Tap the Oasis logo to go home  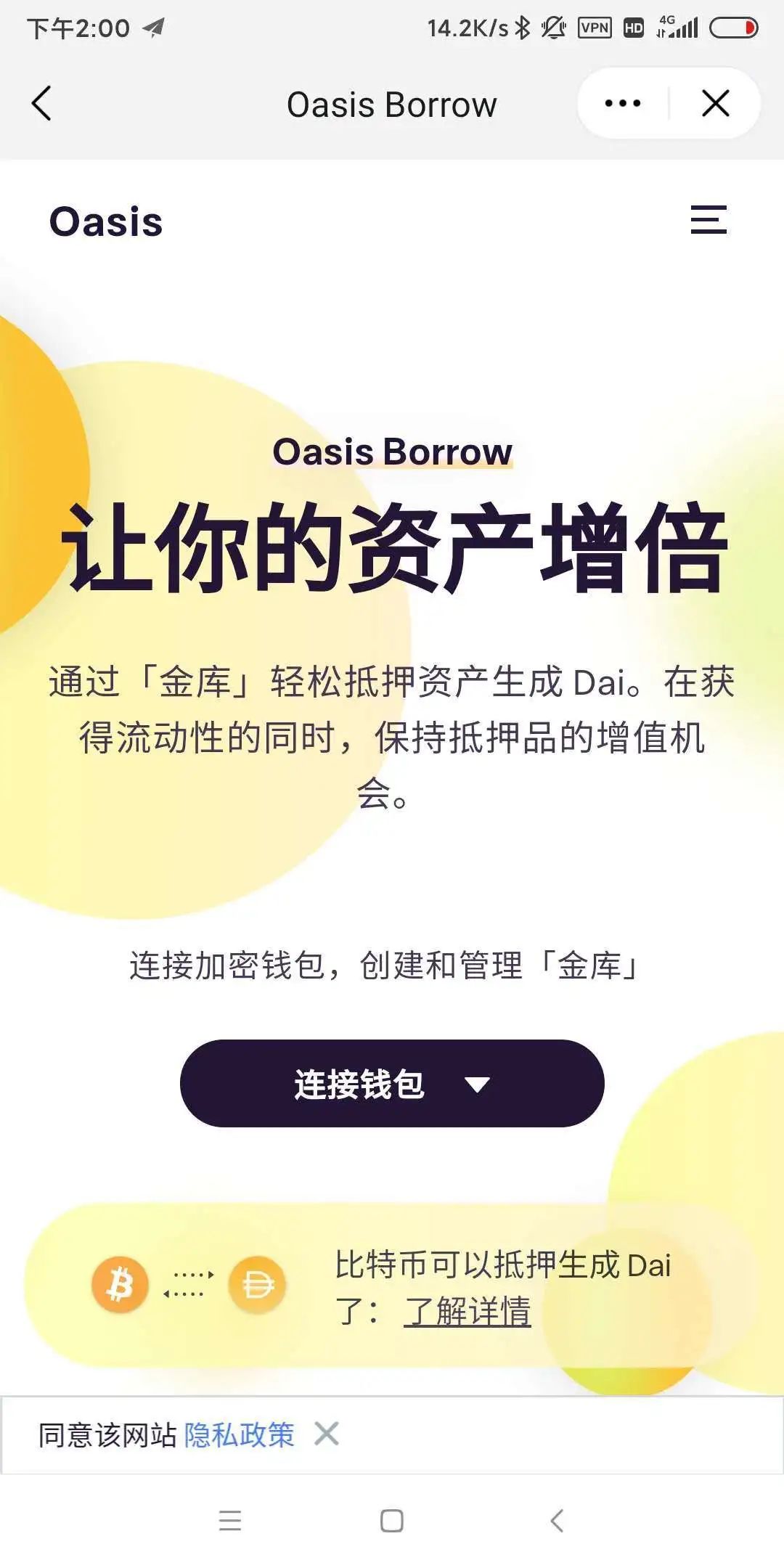(106, 221)
